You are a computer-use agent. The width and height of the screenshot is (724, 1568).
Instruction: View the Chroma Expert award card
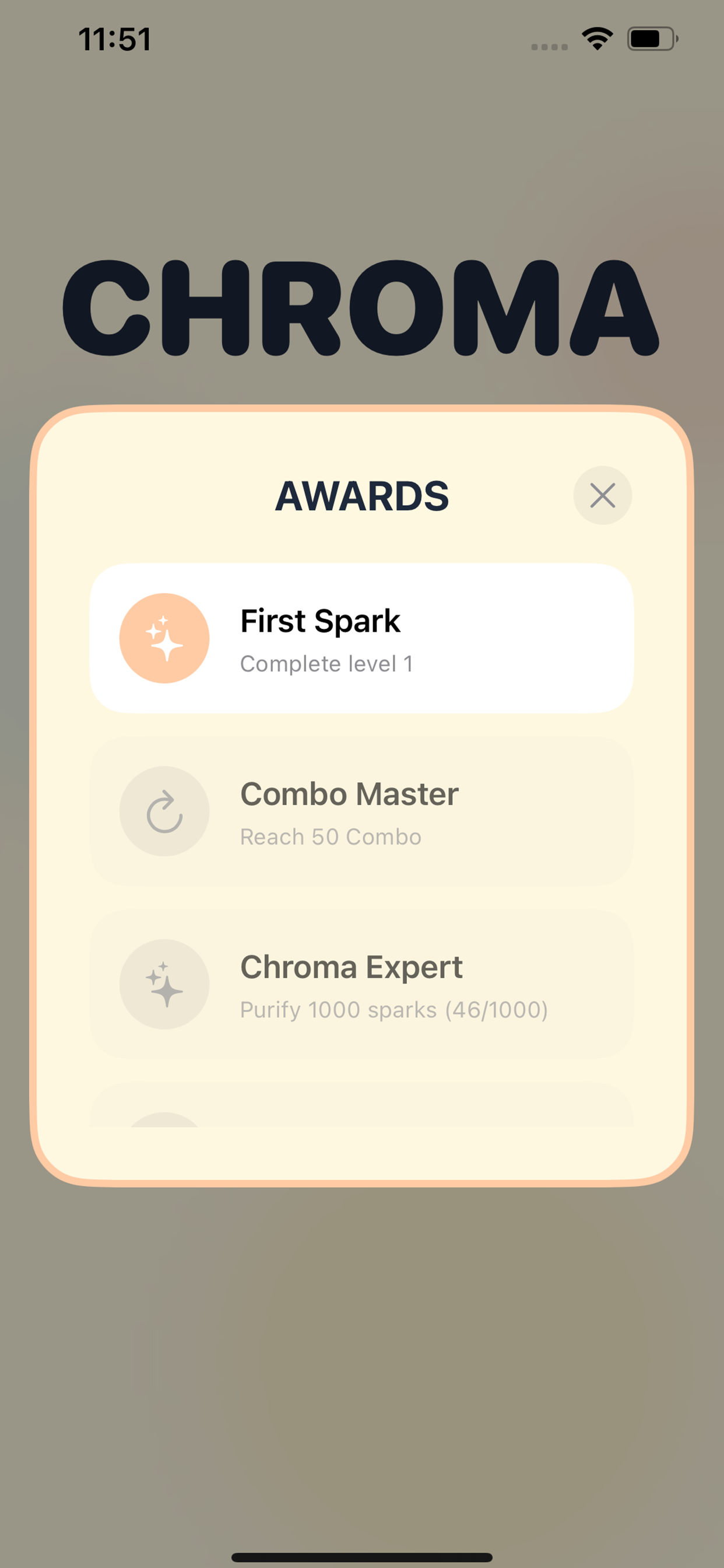coord(361,984)
